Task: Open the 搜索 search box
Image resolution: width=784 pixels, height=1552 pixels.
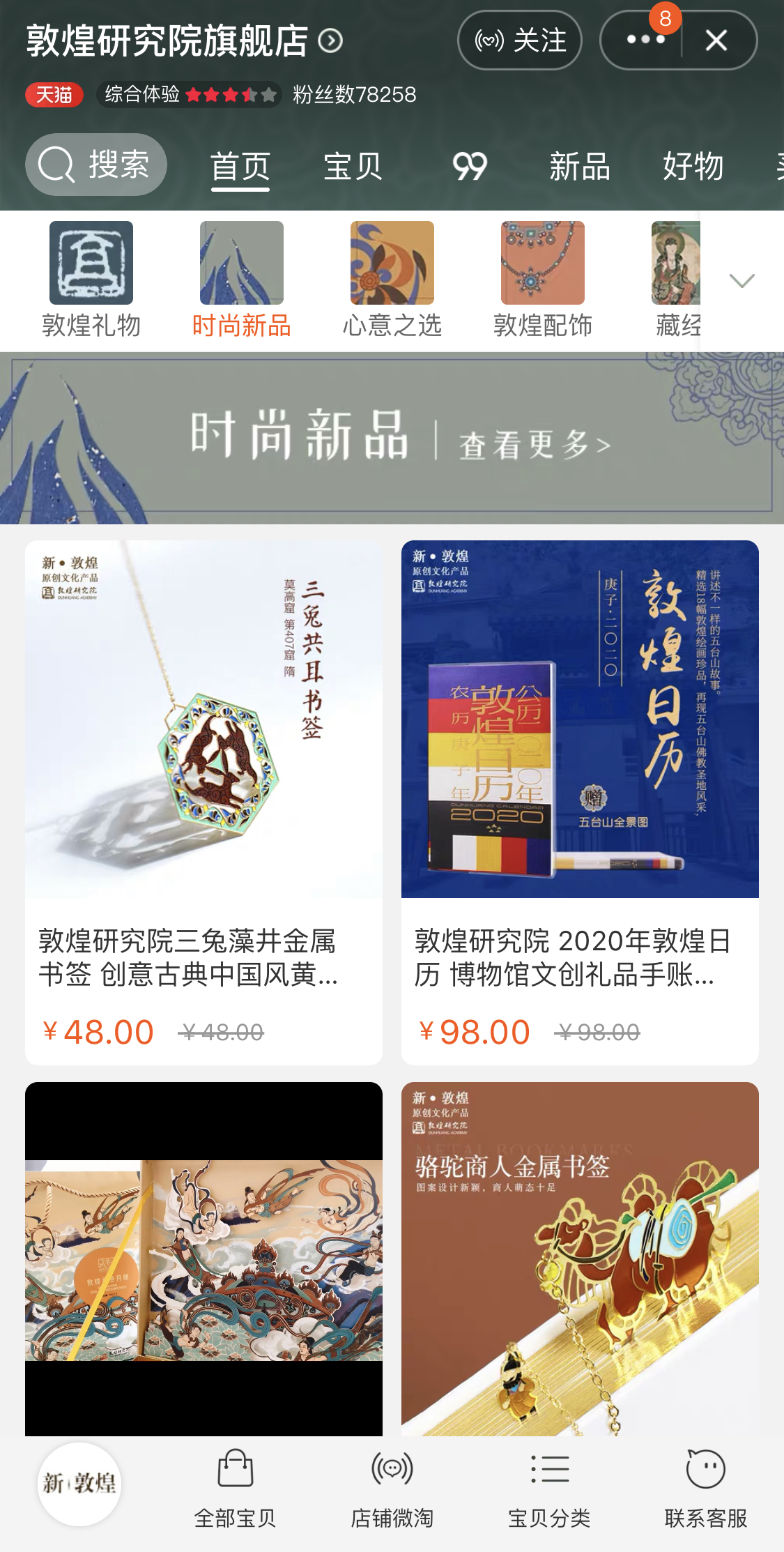Action: coord(96,165)
